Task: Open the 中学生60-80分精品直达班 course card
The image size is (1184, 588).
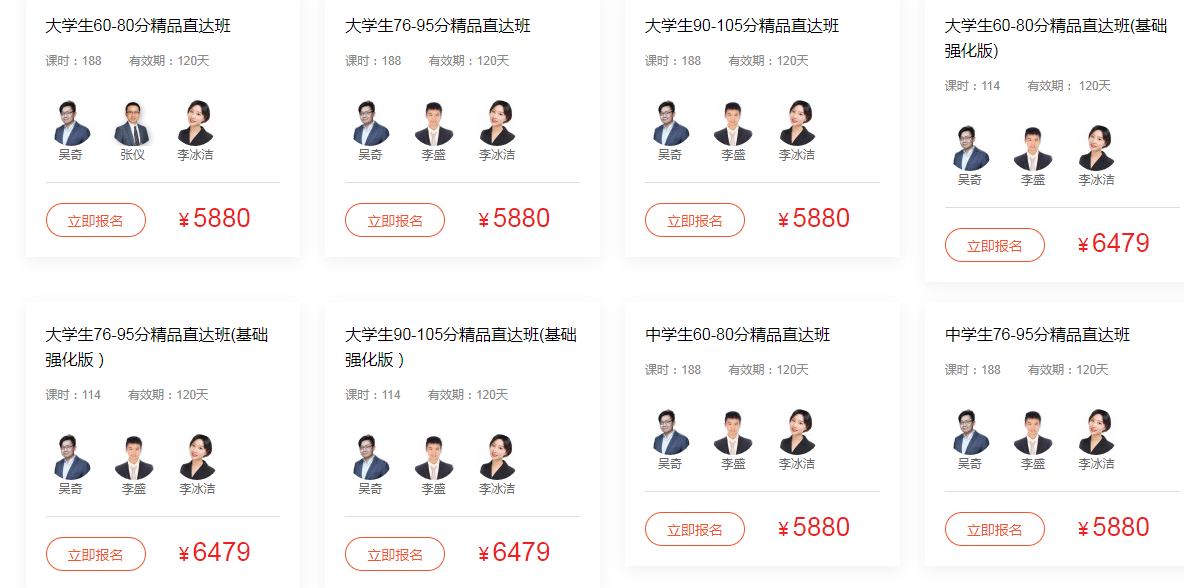Action: point(738,335)
